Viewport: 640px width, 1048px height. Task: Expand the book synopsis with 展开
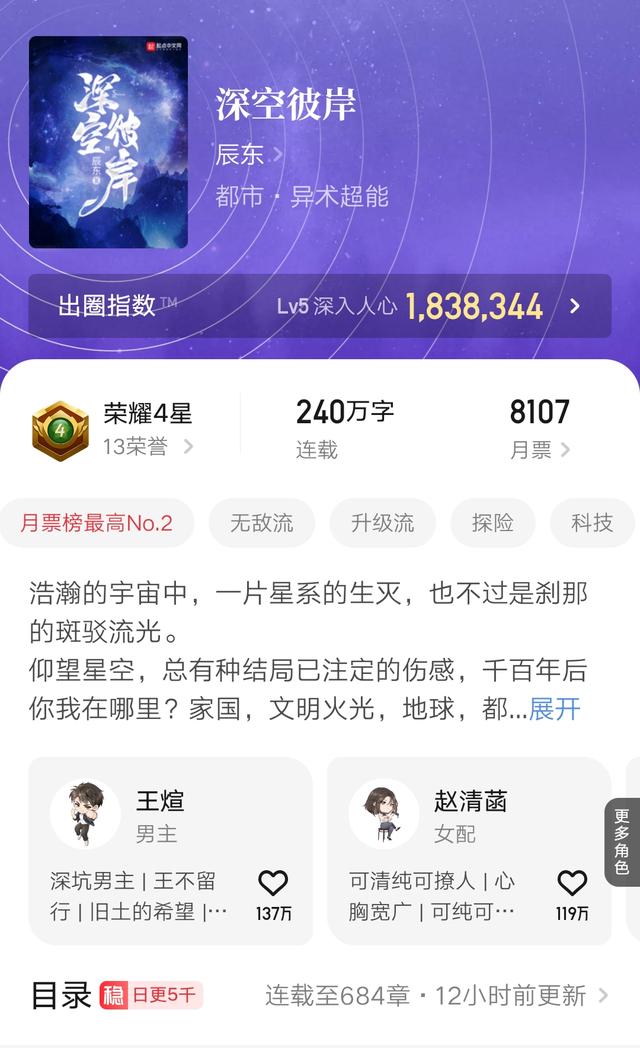pyautogui.click(x=555, y=709)
